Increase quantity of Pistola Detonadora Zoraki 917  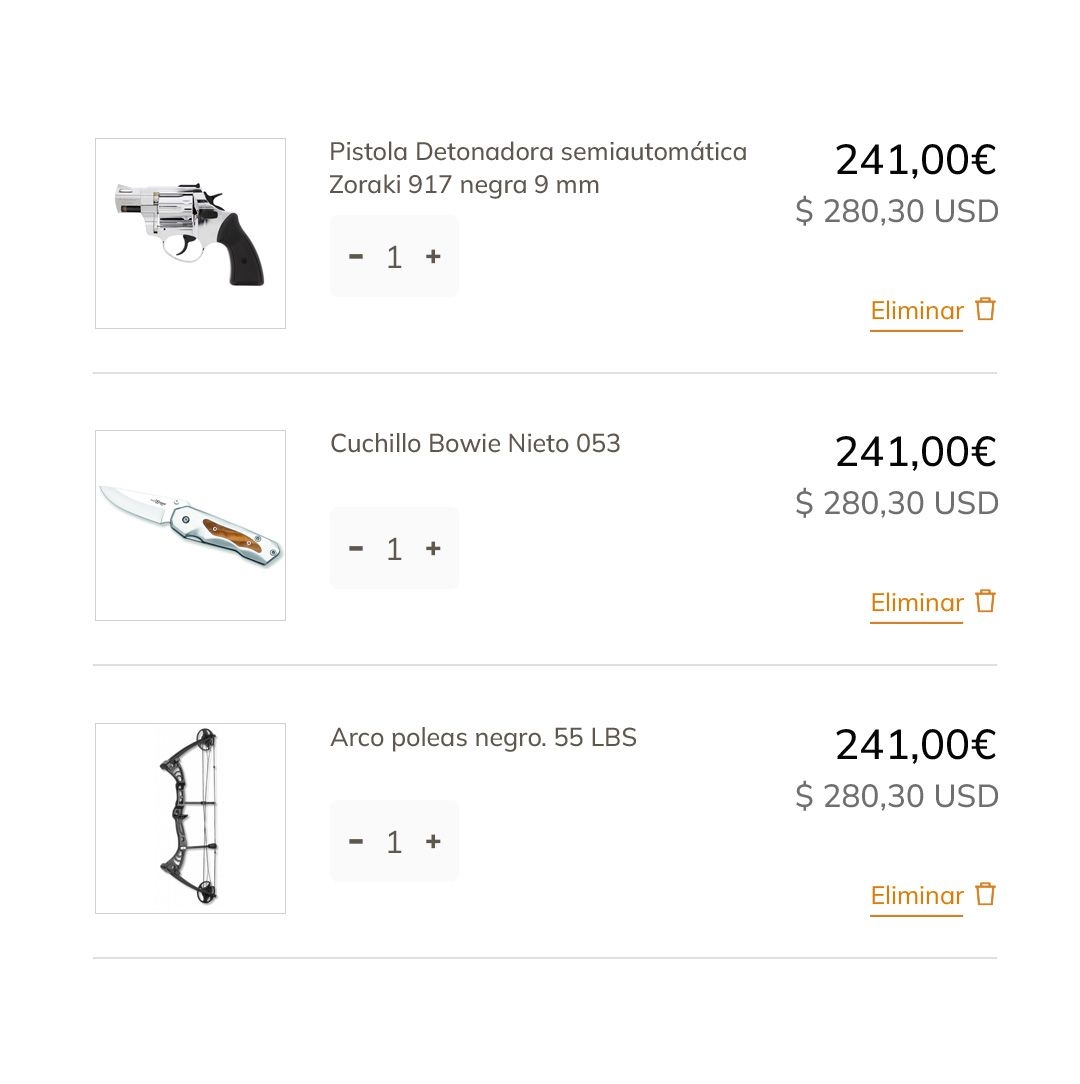pos(433,257)
